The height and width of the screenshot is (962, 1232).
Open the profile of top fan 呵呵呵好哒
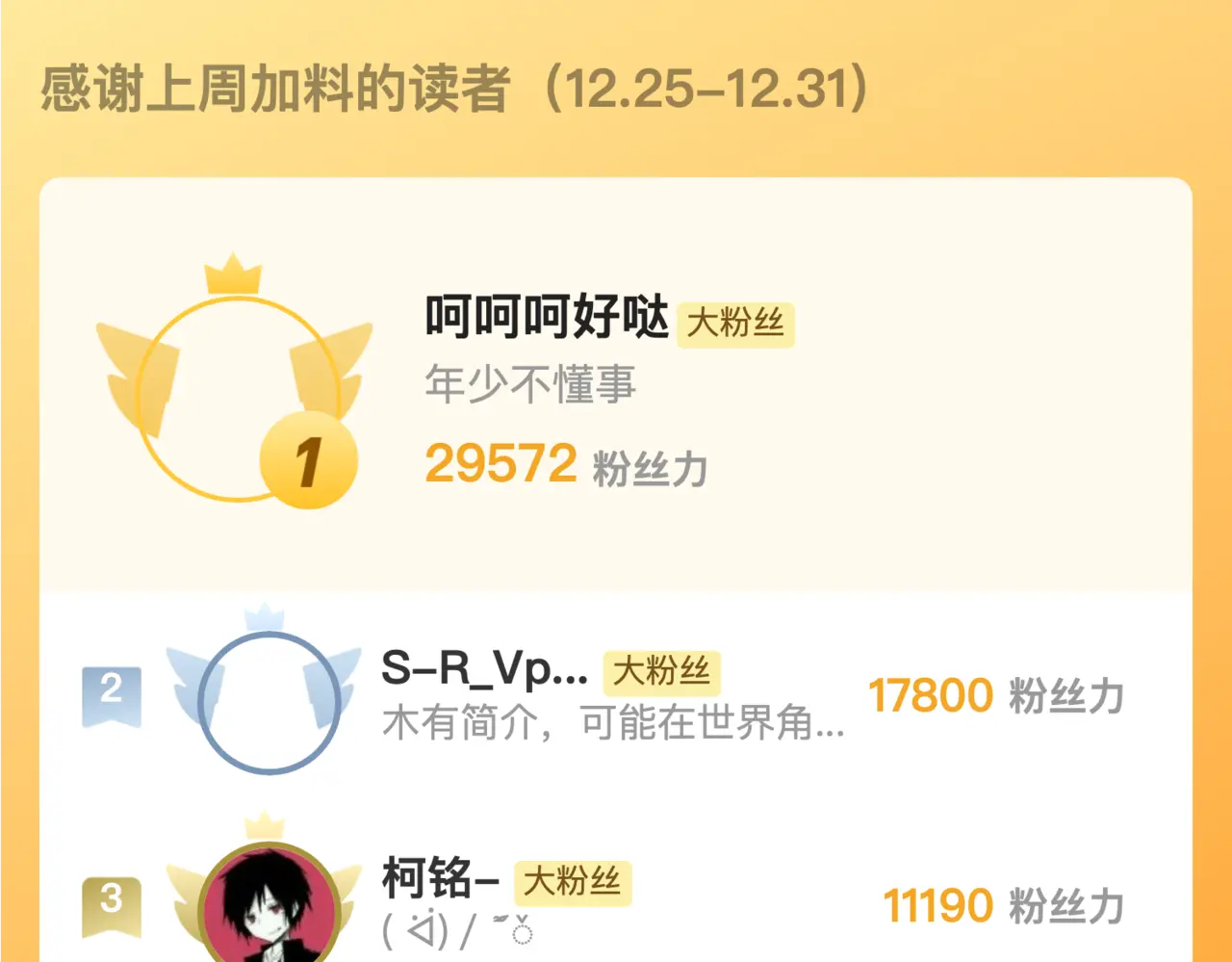click(x=546, y=317)
